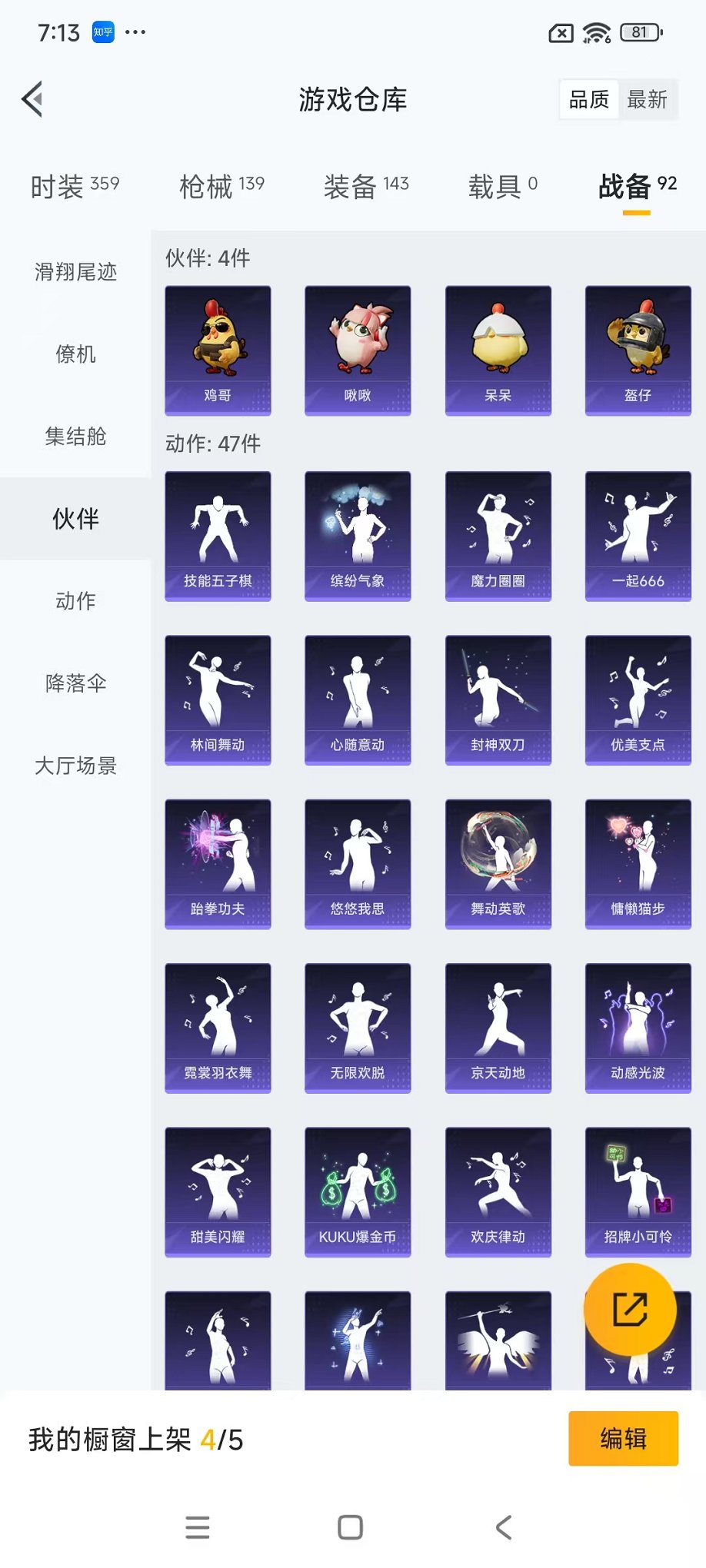Tap the 舞动英歌 bubble emote preview
Image resolution: width=706 pixels, height=1568 pixels.
[x=498, y=862]
